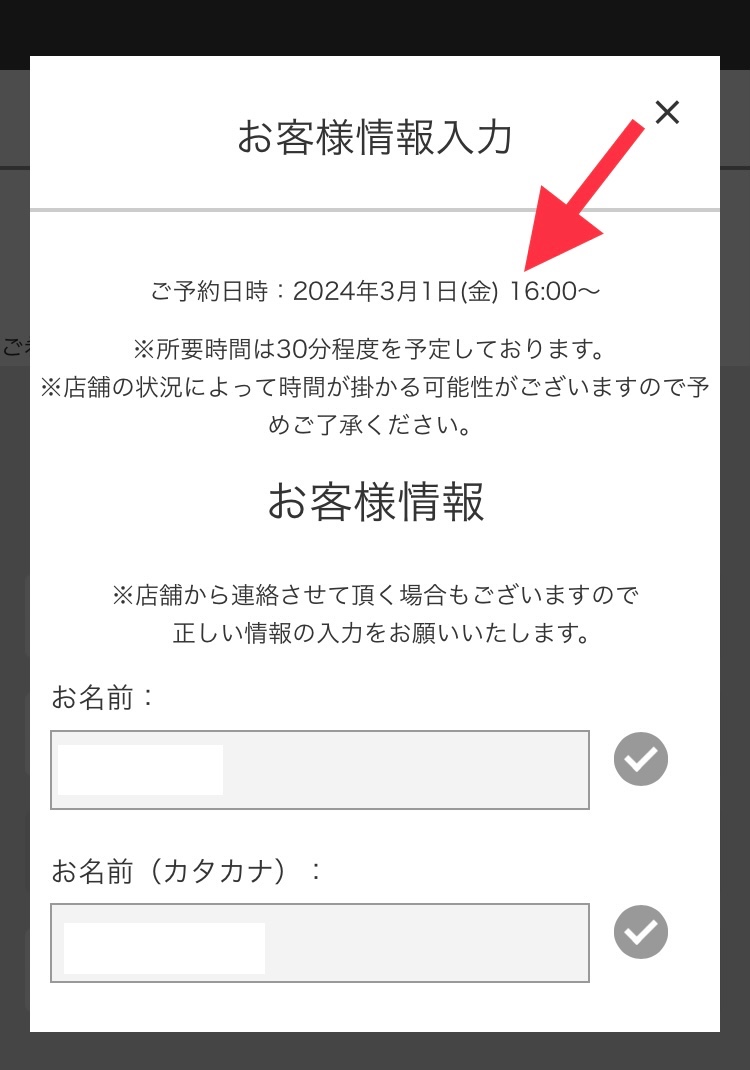
Task: Tap the お名前 text field
Action: (320, 770)
